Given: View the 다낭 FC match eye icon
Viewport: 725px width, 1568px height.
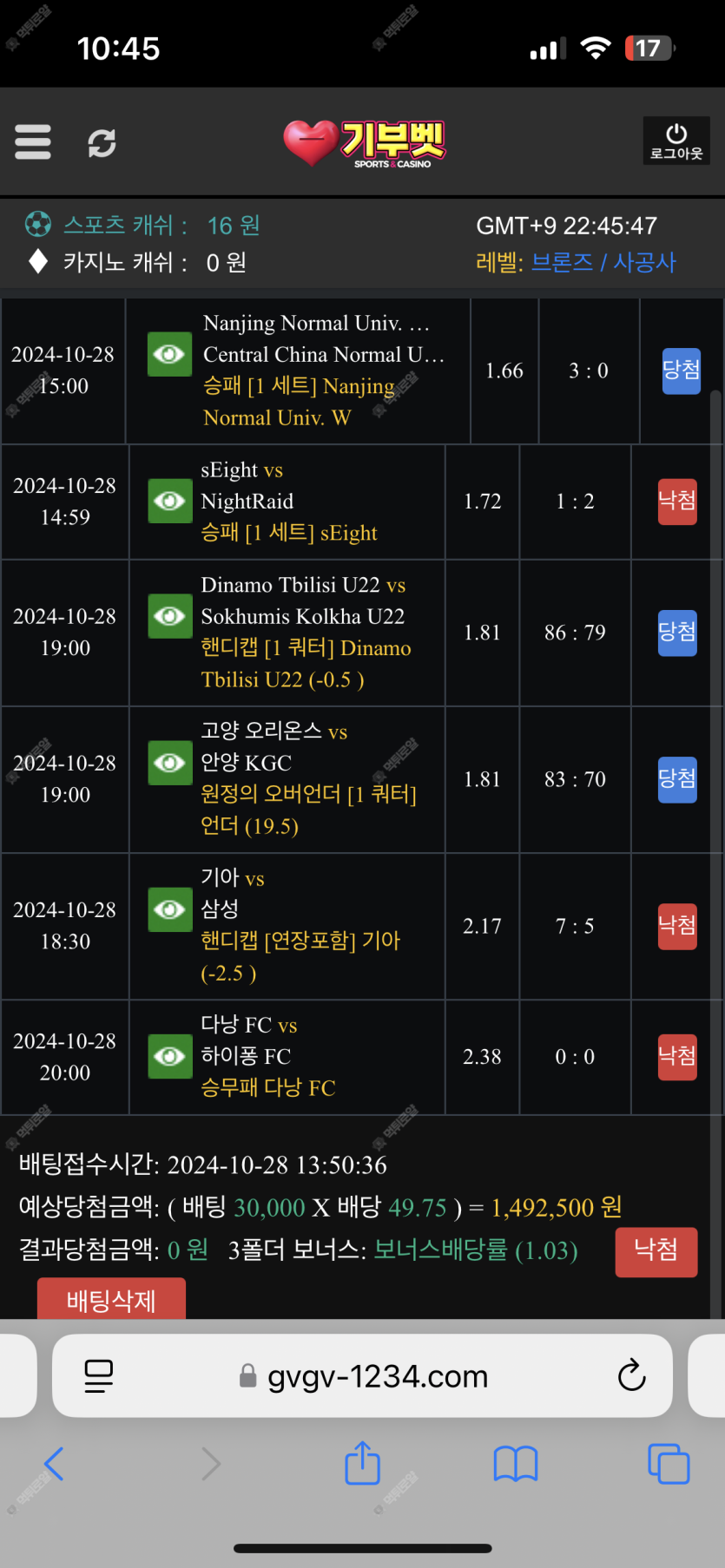Looking at the screenshot, I should point(169,1056).
